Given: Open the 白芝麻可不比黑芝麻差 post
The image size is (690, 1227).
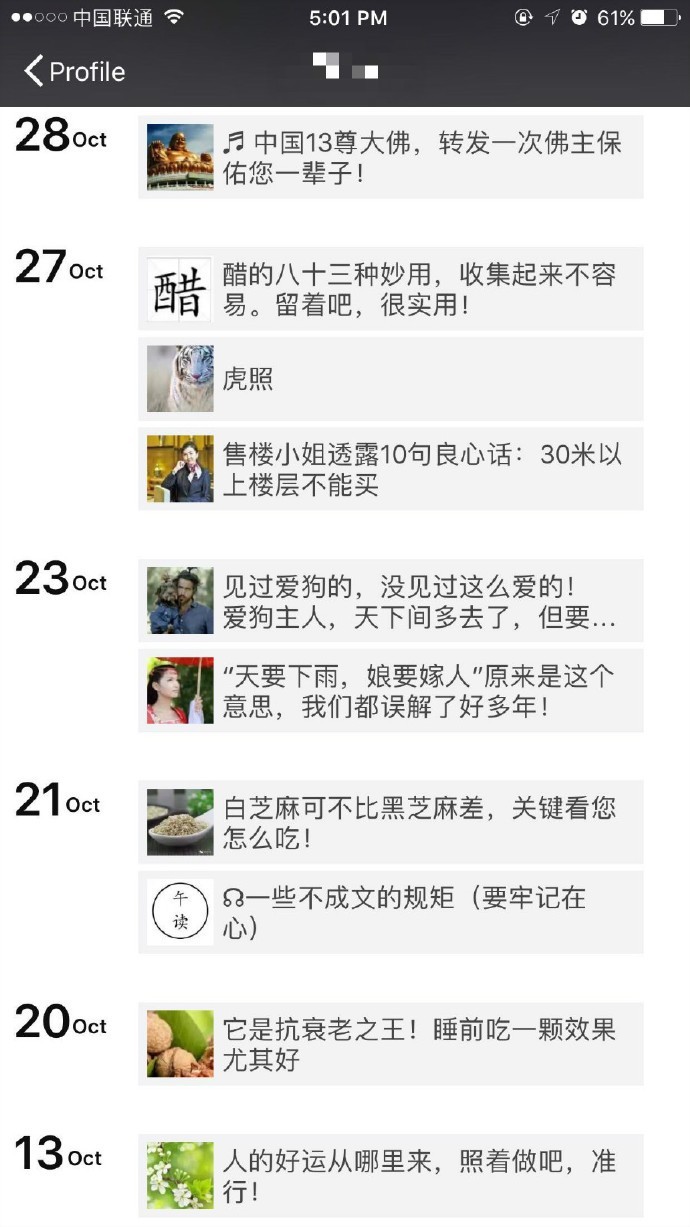Looking at the screenshot, I should 390,823.
